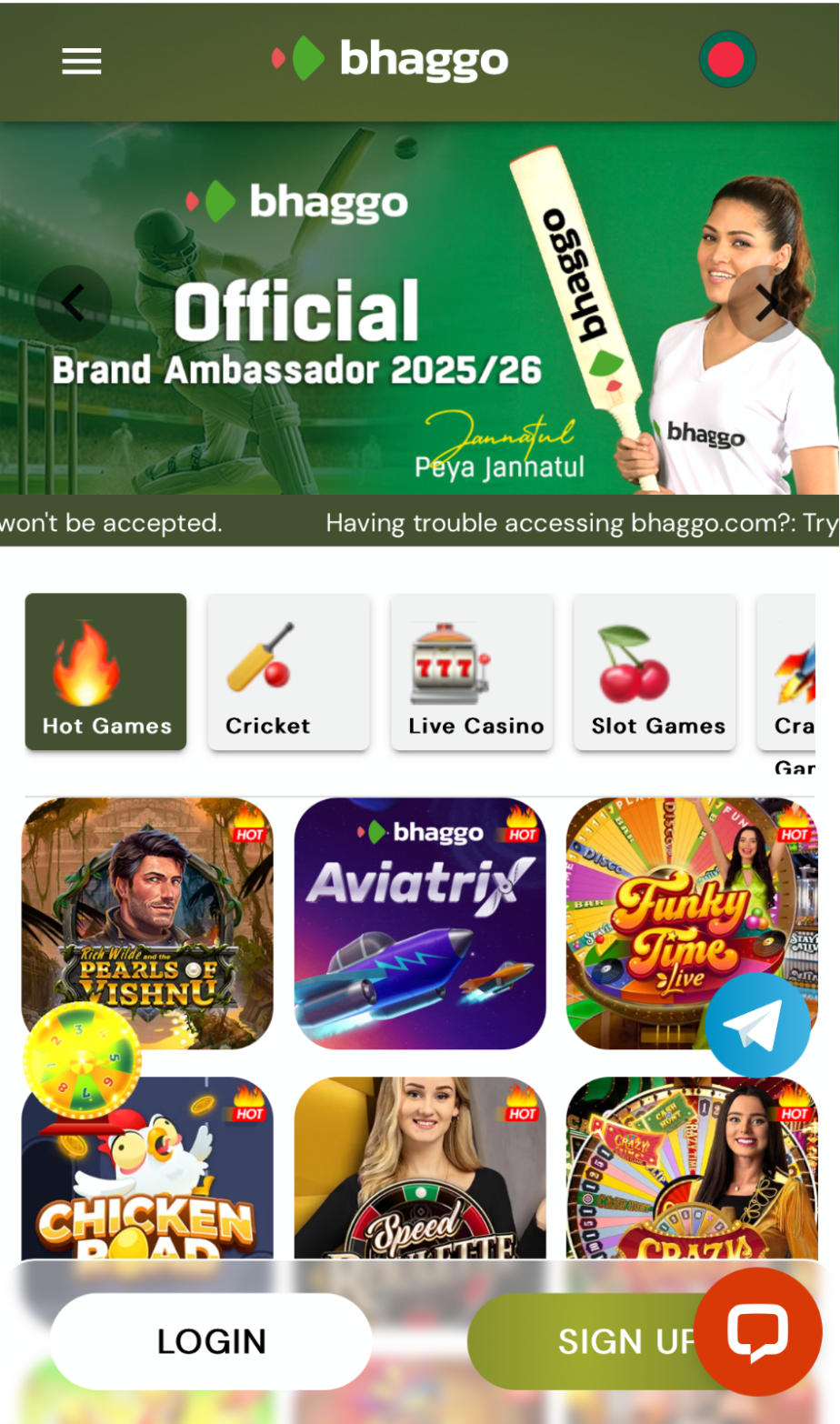Open the Telegram channel button

pos(757,1025)
